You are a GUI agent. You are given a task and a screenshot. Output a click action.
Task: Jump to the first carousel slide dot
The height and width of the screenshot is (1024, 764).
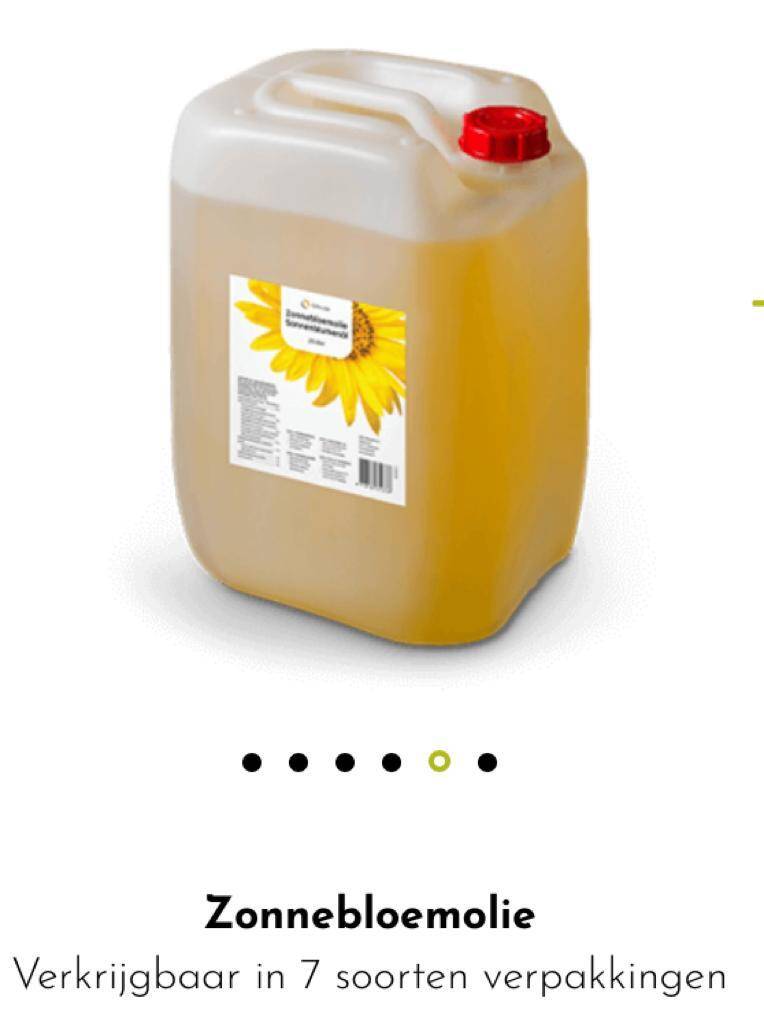point(252,763)
